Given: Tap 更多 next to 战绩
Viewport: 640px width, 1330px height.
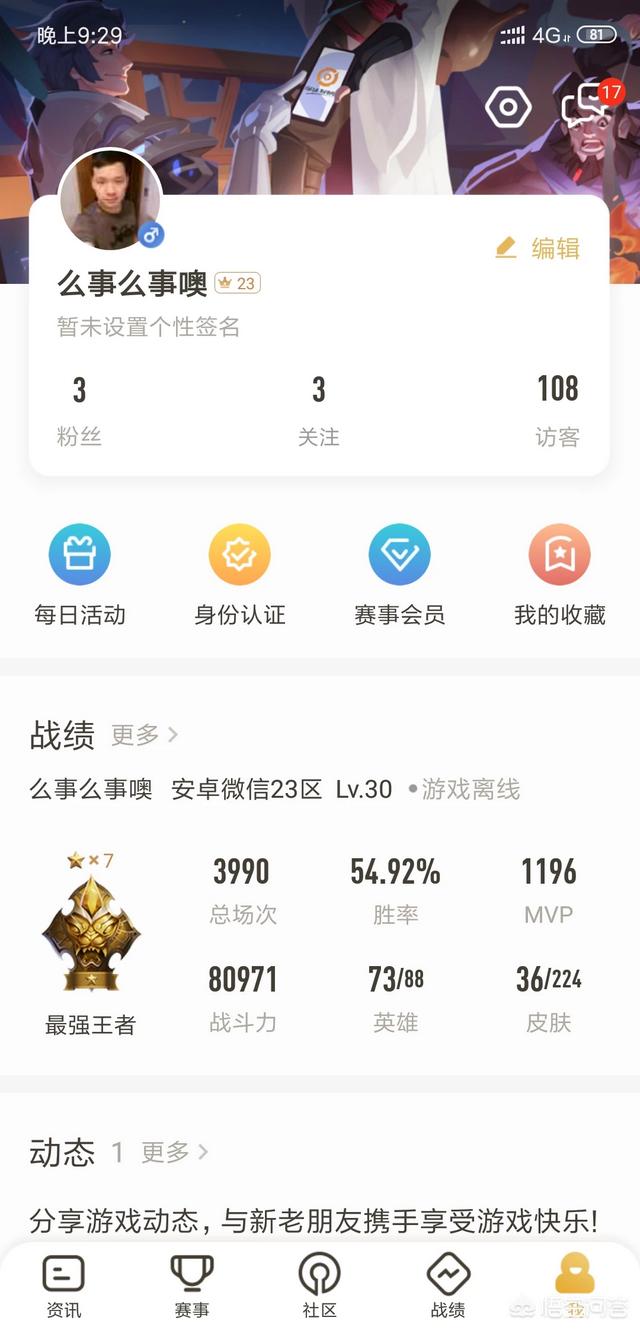Looking at the screenshot, I should (x=144, y=735).
